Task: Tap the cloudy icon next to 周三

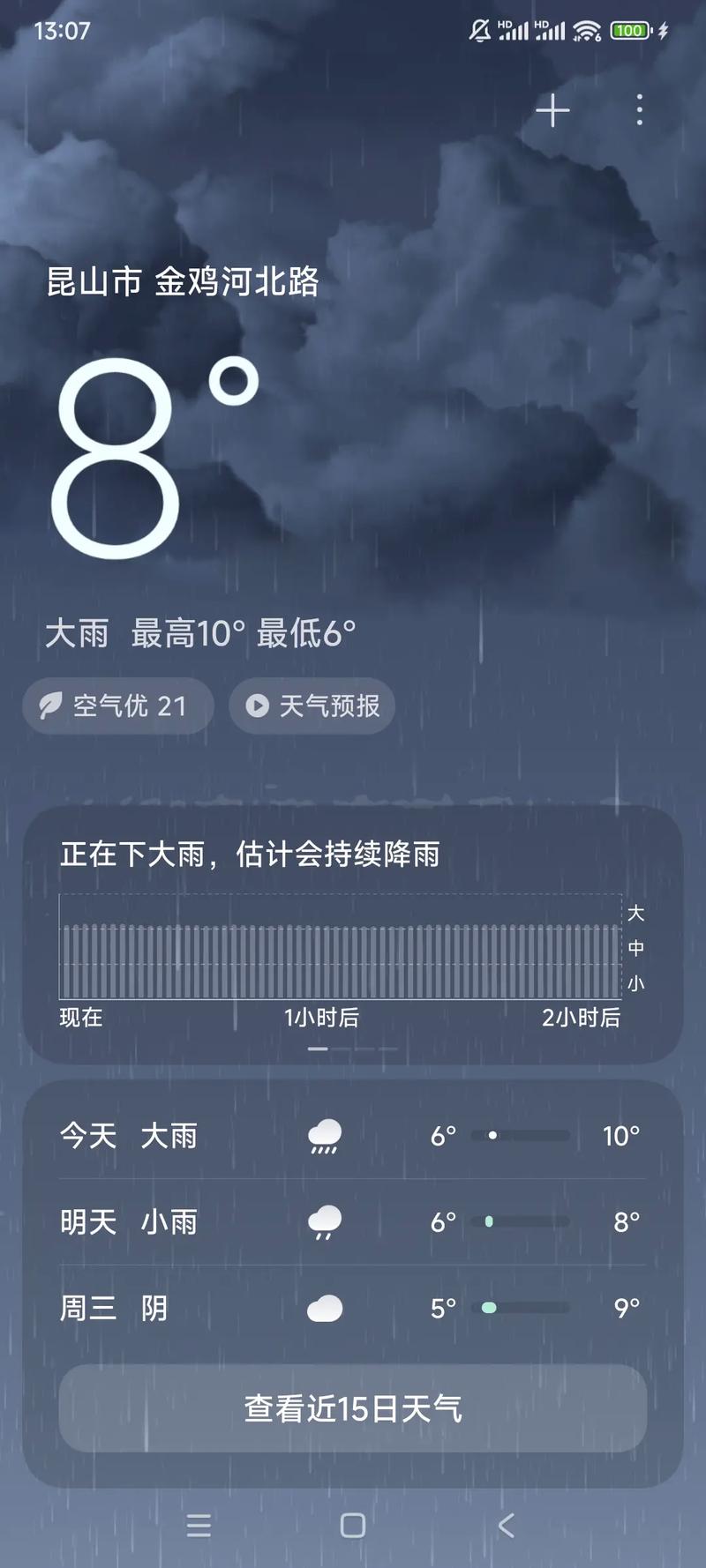Action: point(324,1308)
